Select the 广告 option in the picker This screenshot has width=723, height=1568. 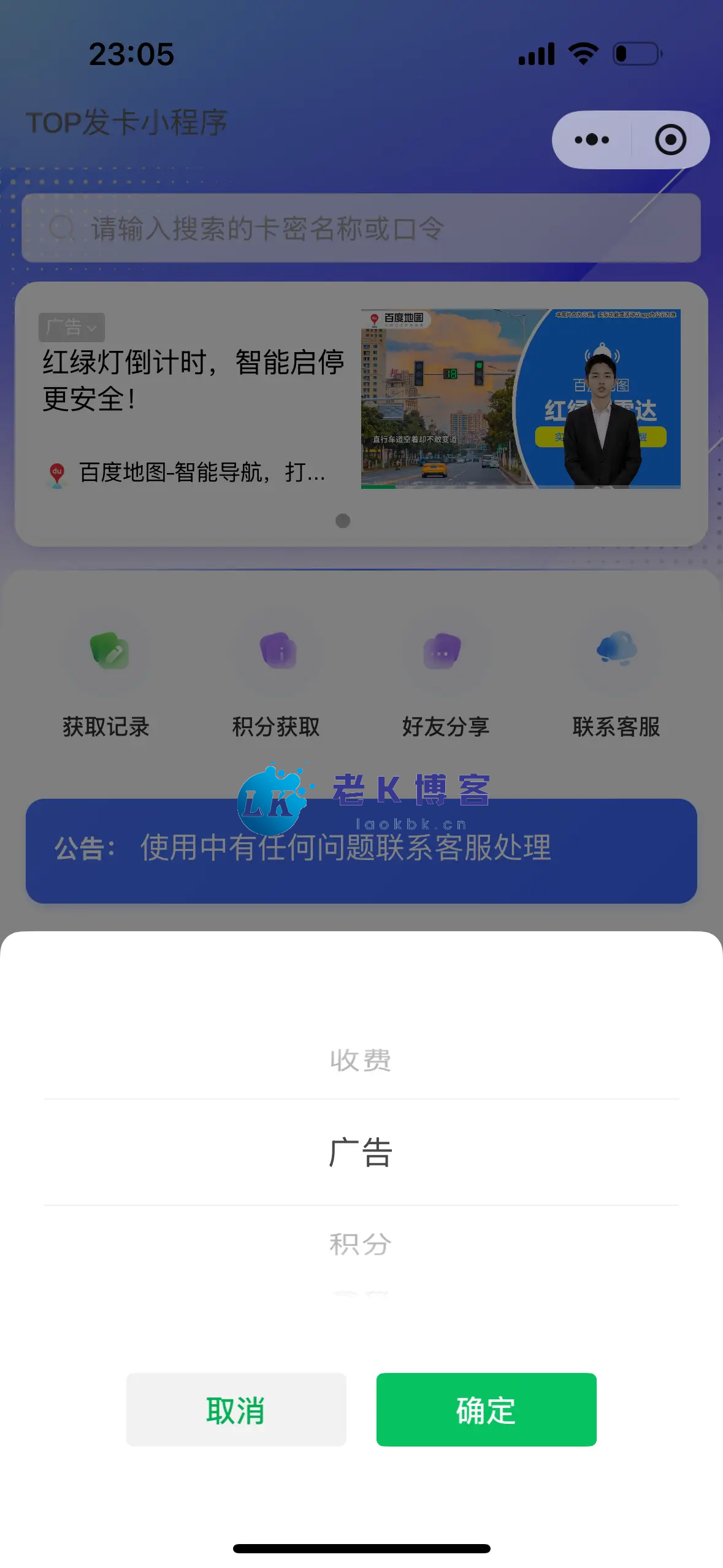pos(361,1152)
